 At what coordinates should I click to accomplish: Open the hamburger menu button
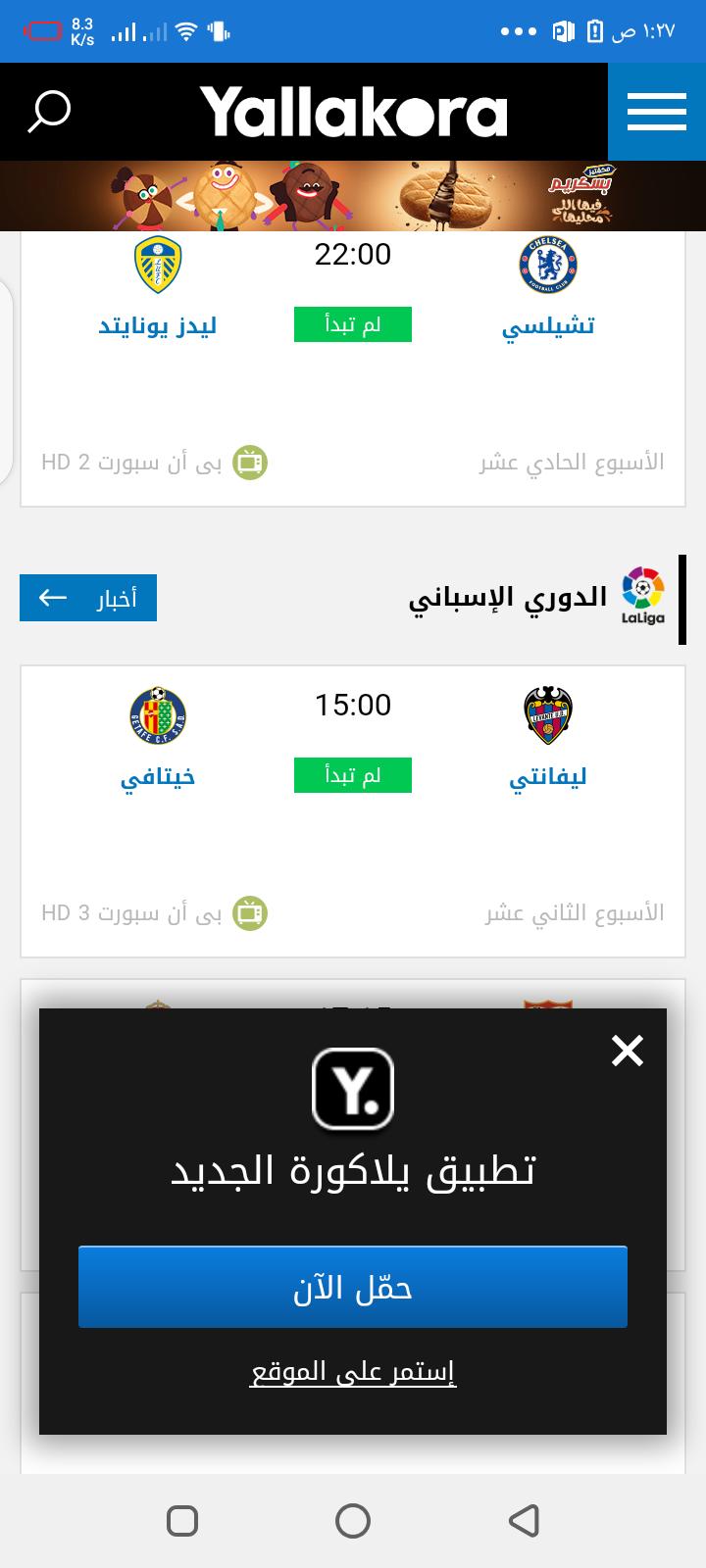[657, 112]
